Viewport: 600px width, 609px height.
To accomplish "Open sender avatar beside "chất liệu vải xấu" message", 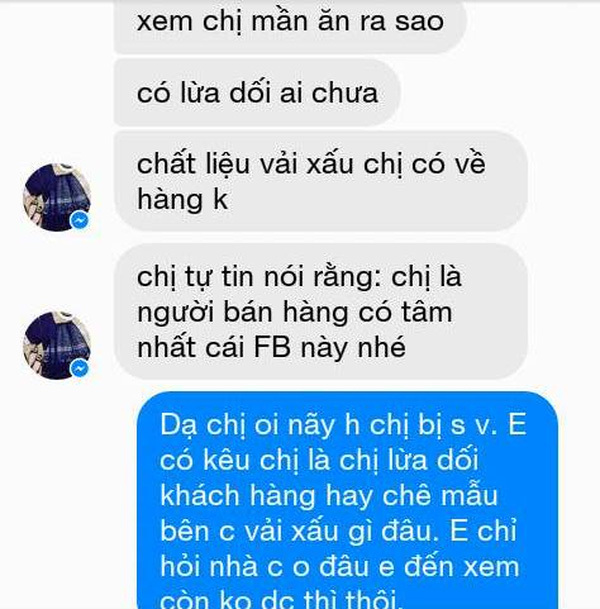I will (56, 196).
